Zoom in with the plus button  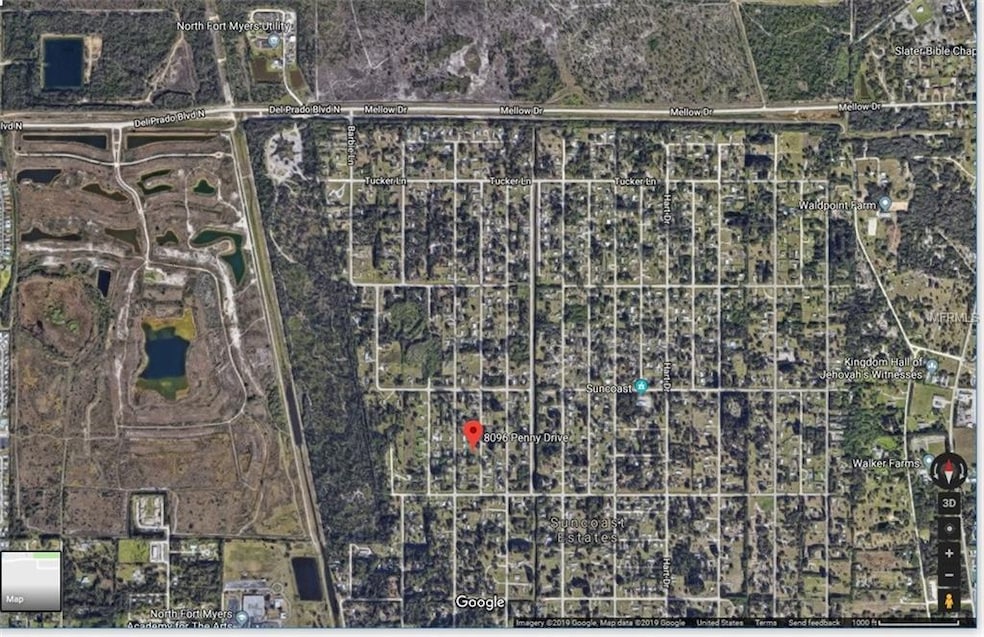[x=948, y=552]
